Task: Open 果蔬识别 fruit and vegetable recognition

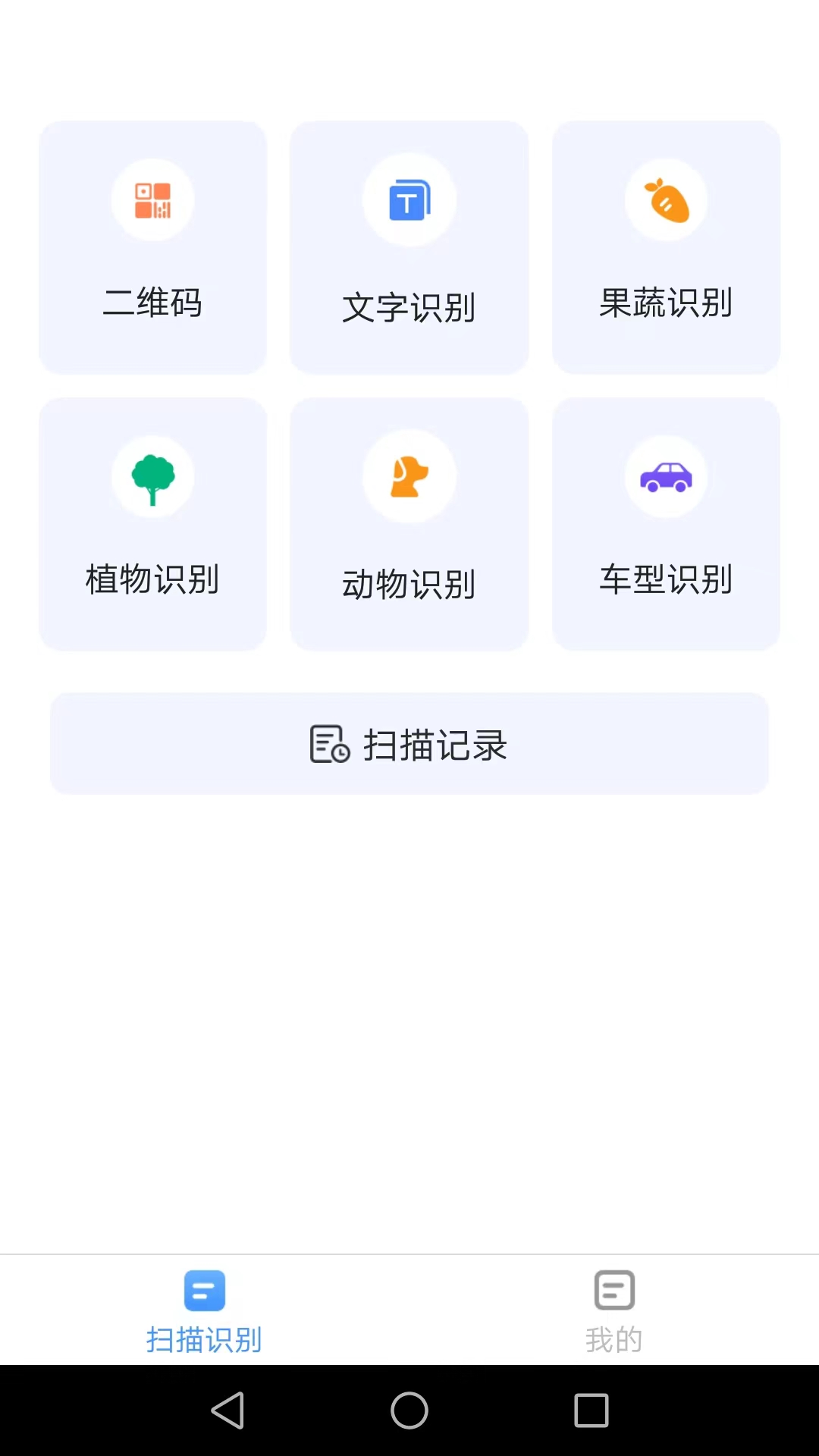Action: [x=666, y=247]
